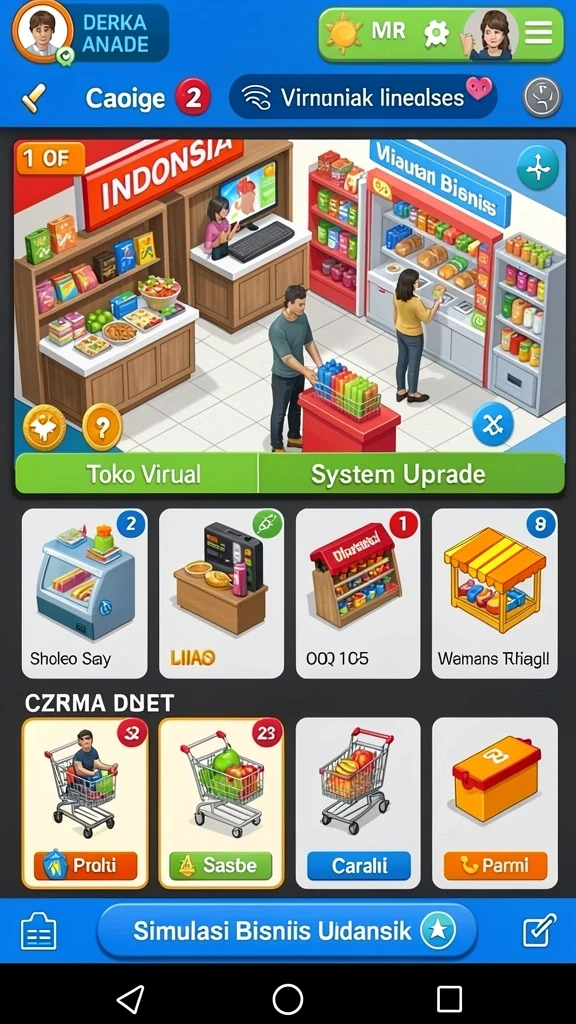Tap the yellow brush icon
This screenshot has height=1024, width=576.
tap(33, 97)
